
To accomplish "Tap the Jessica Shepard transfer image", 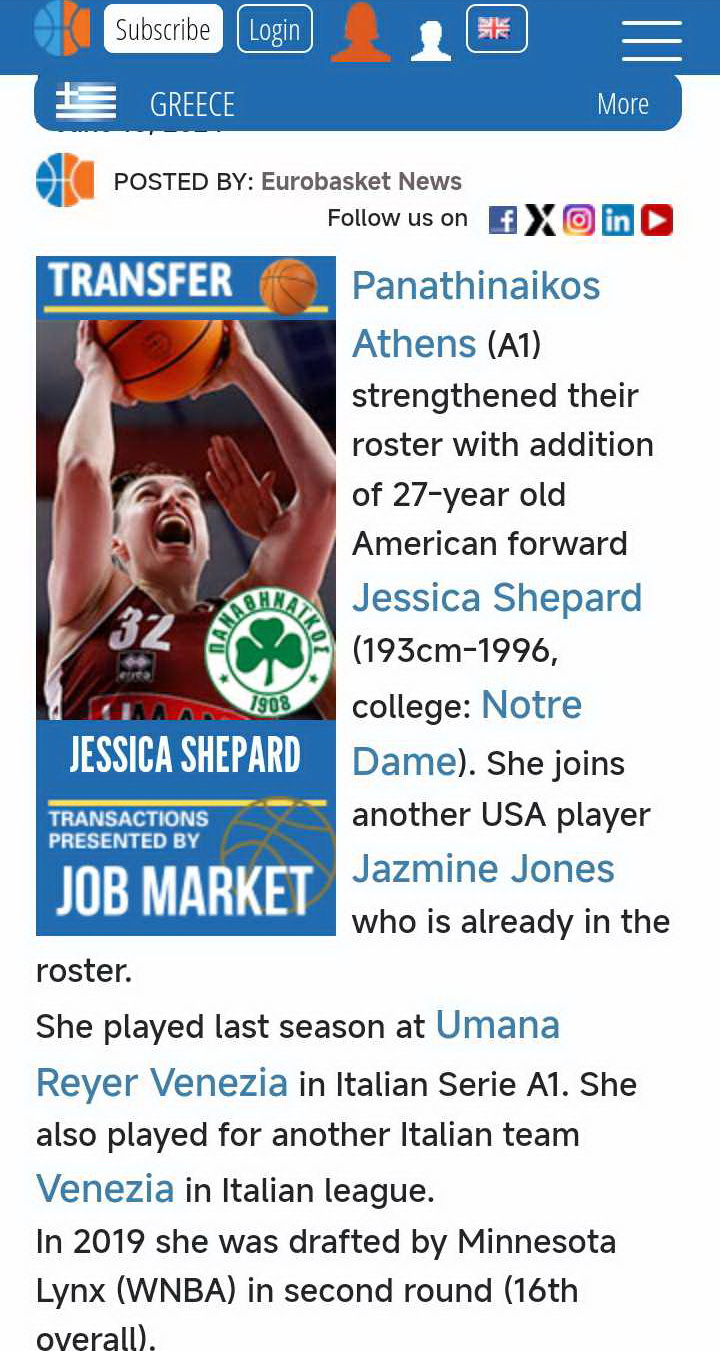I will (x=186, y=595).
